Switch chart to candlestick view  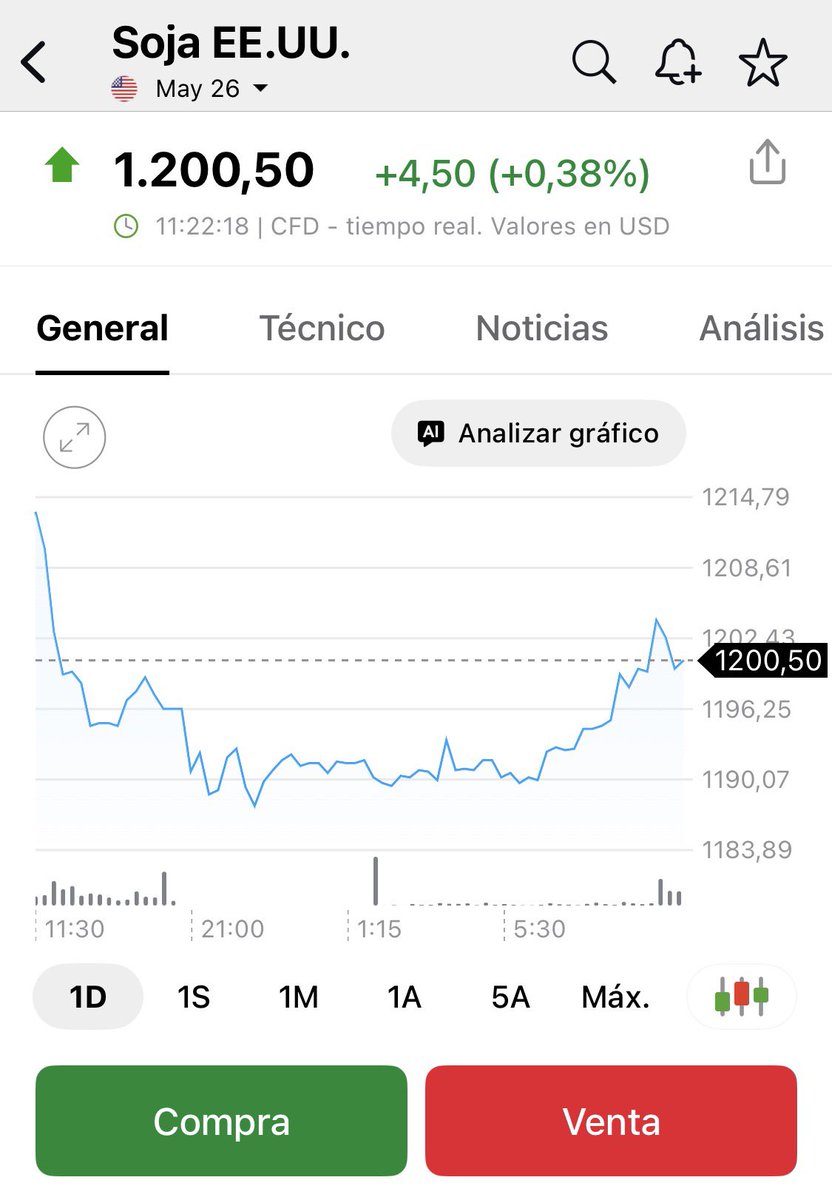[742, 997]
